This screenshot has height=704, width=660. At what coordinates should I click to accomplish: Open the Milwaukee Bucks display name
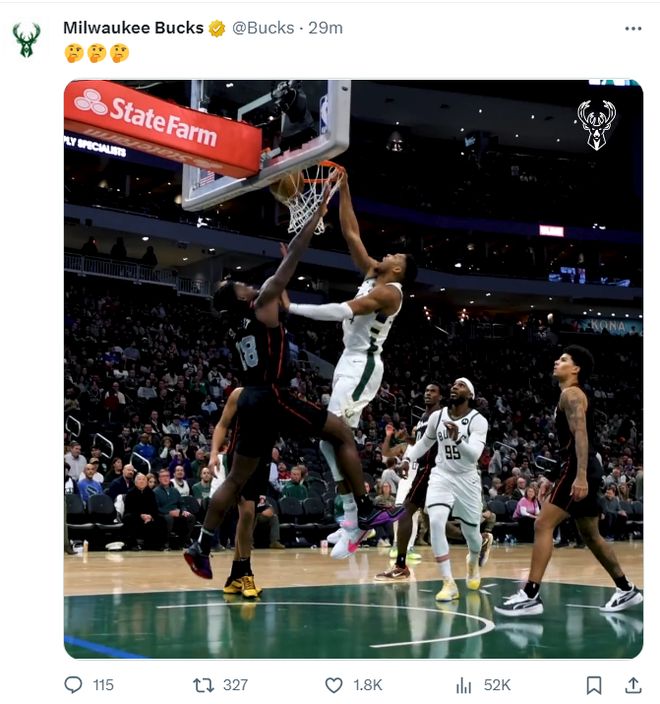click(133, 28)
